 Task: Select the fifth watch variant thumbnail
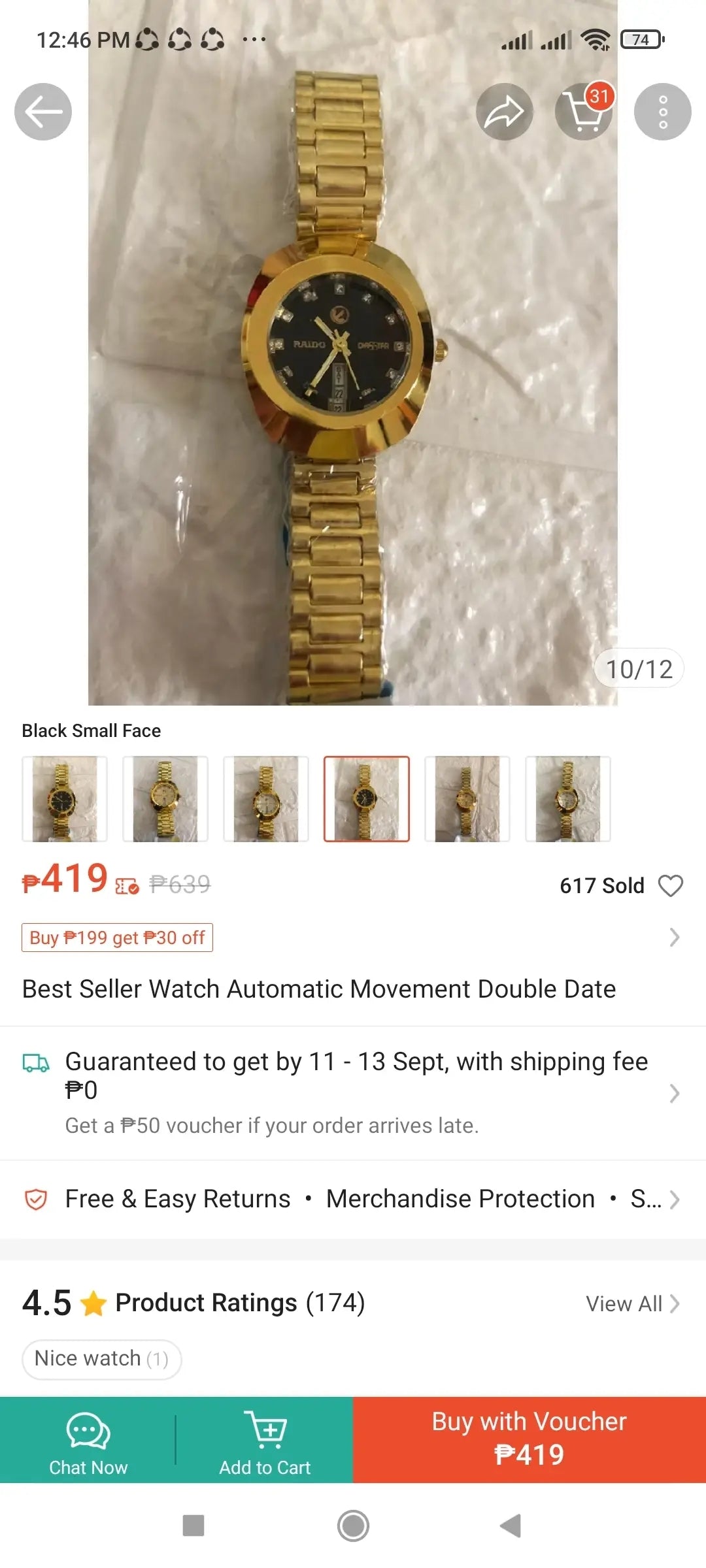coord(467,798)
